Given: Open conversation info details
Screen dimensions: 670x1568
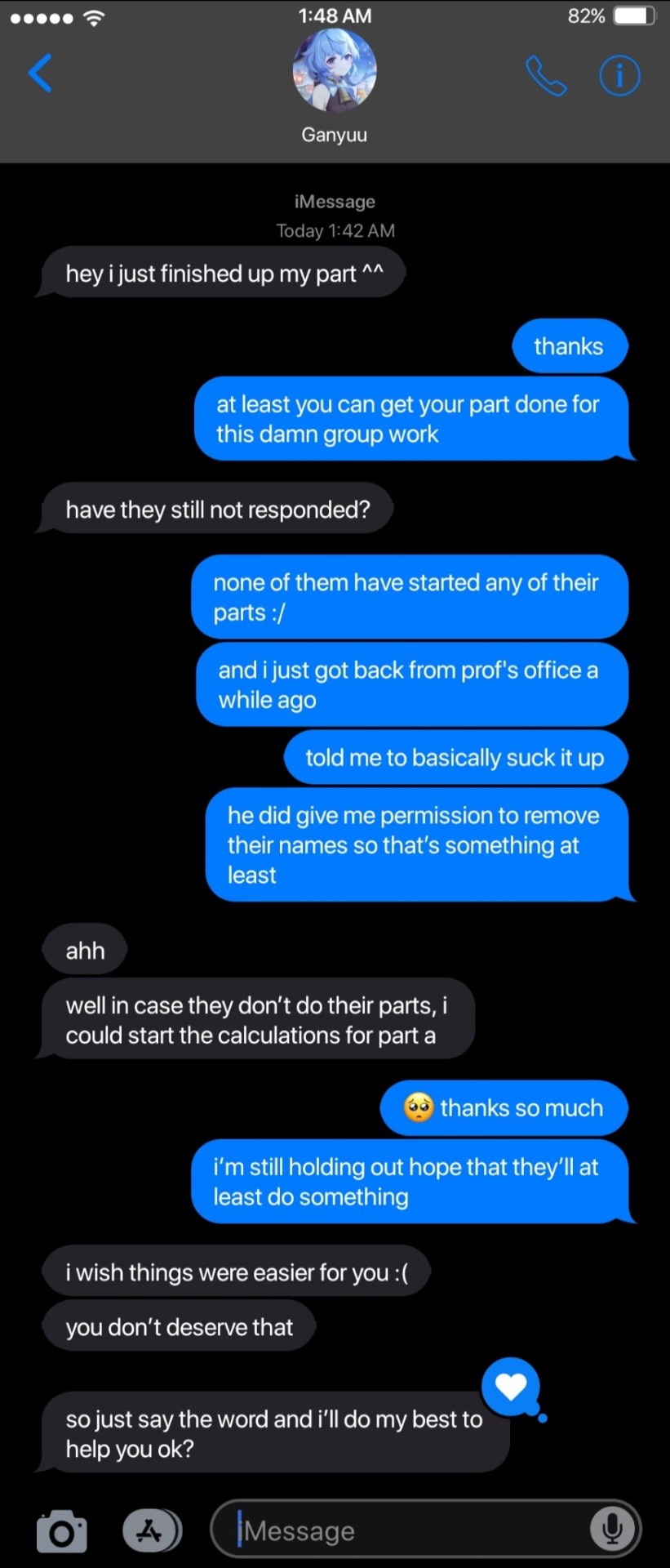Looking at the screenshot, I should click(619, 76).
